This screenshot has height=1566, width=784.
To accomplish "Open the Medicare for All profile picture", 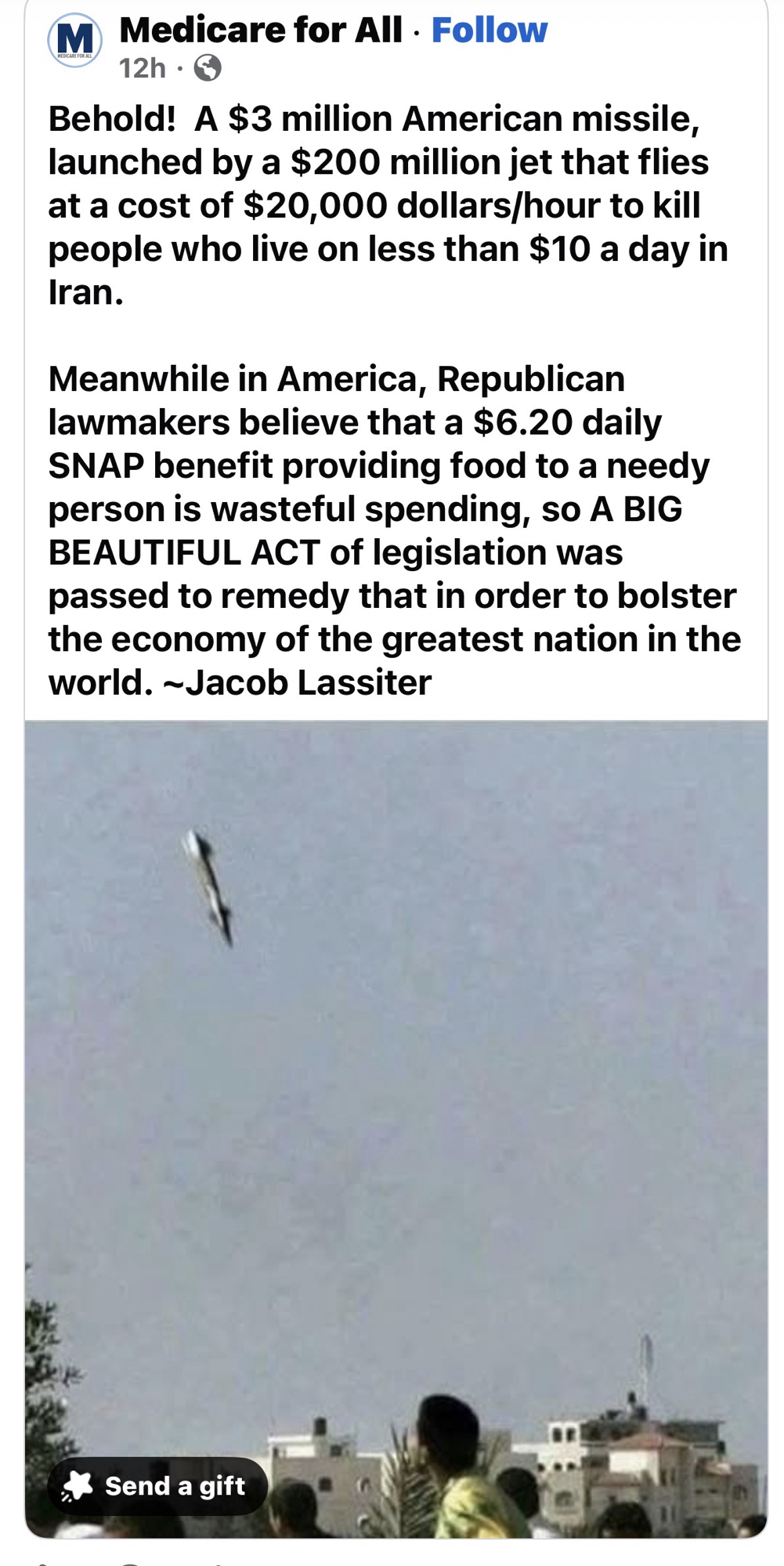I will pos(75,40).
